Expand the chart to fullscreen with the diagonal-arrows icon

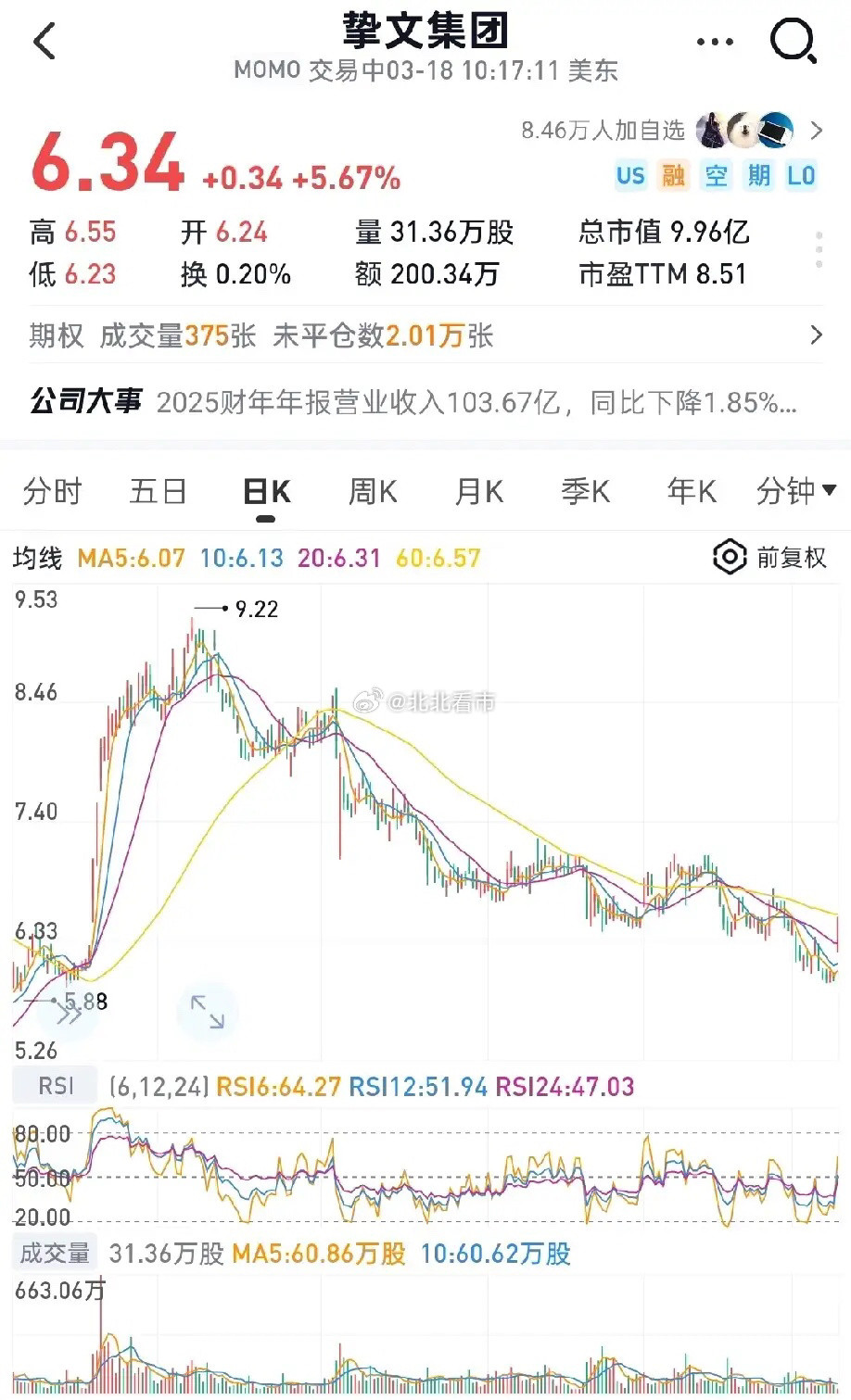(205, 1012)
